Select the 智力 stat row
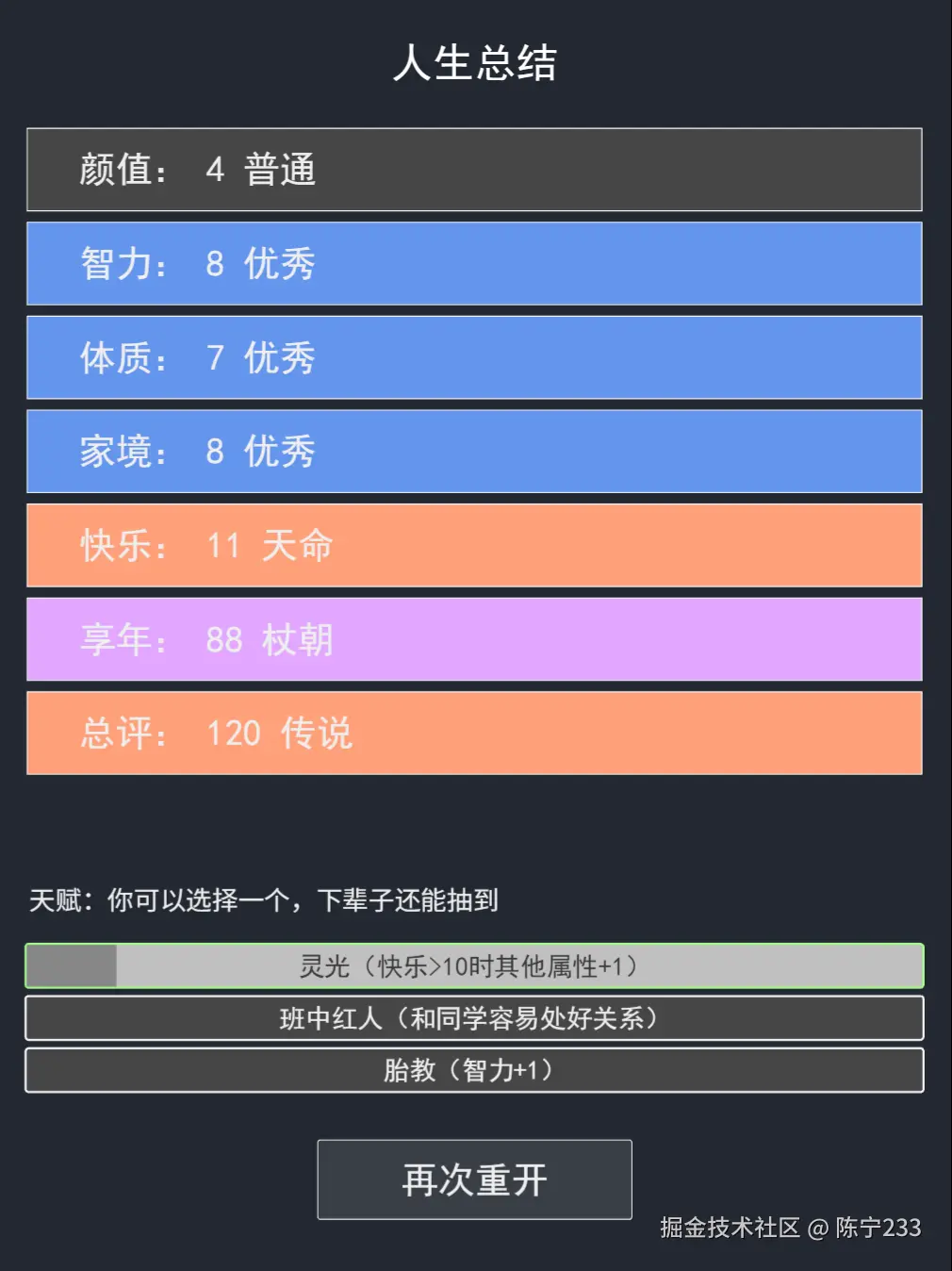This screenshot has height=1271, width=952. (475, 264)
